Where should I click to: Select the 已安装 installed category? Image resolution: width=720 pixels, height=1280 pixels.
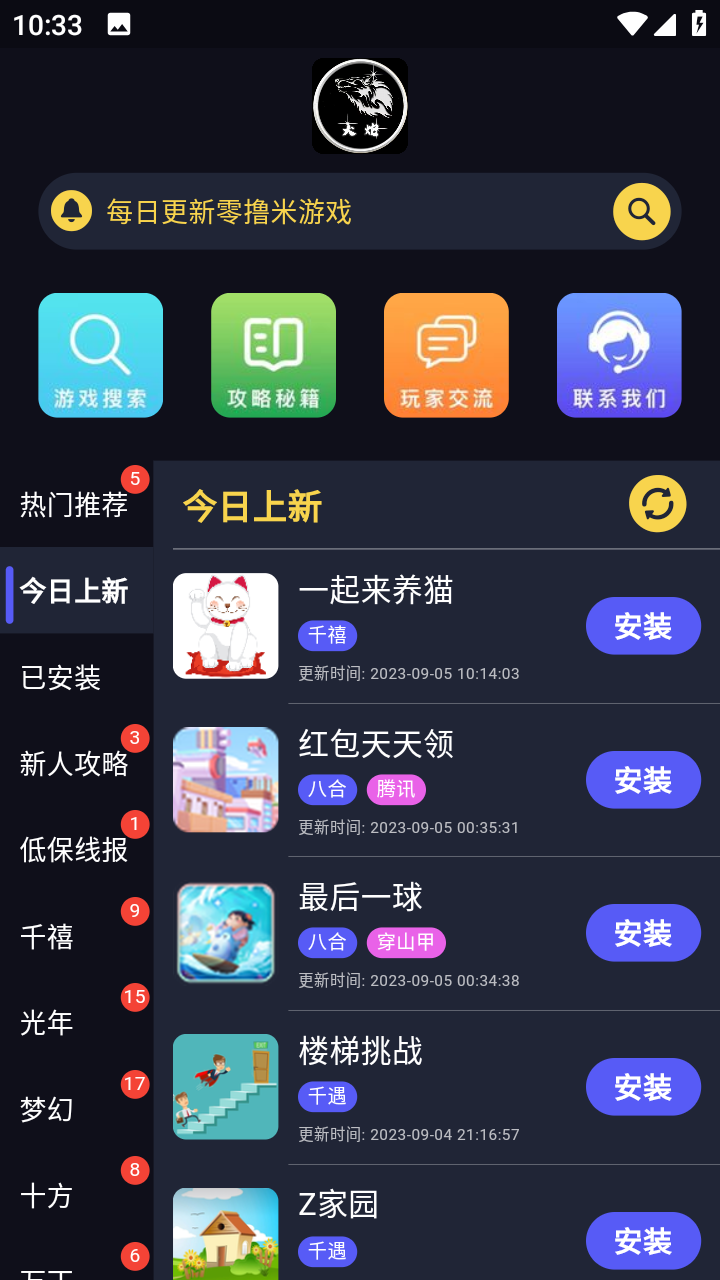[61, 677]
